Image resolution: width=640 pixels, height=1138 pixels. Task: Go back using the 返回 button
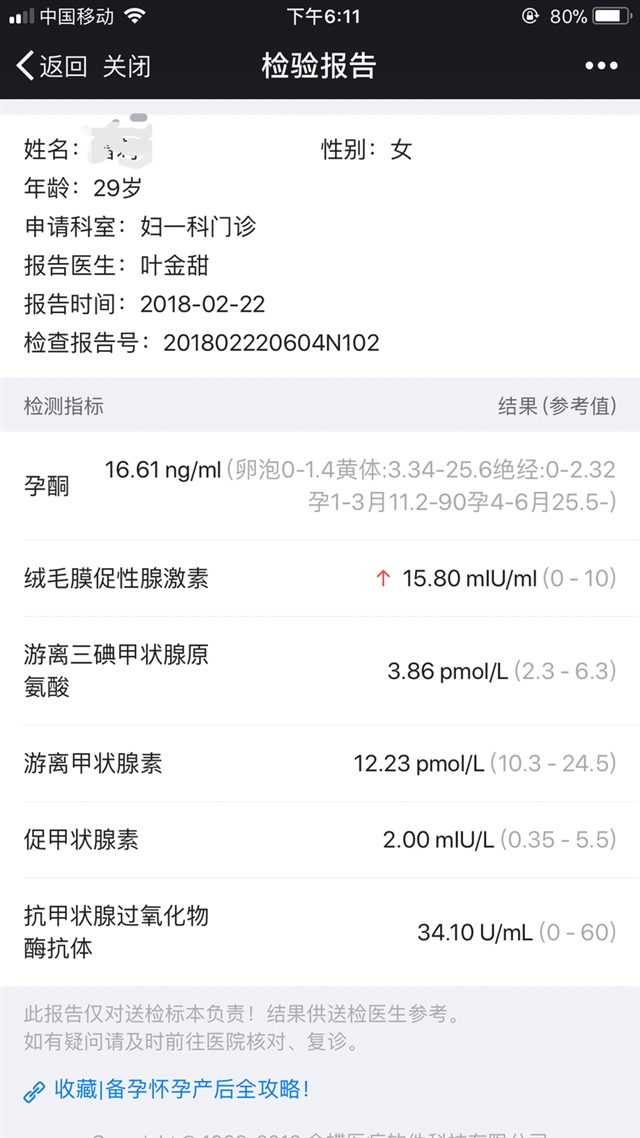coord(52,67)
